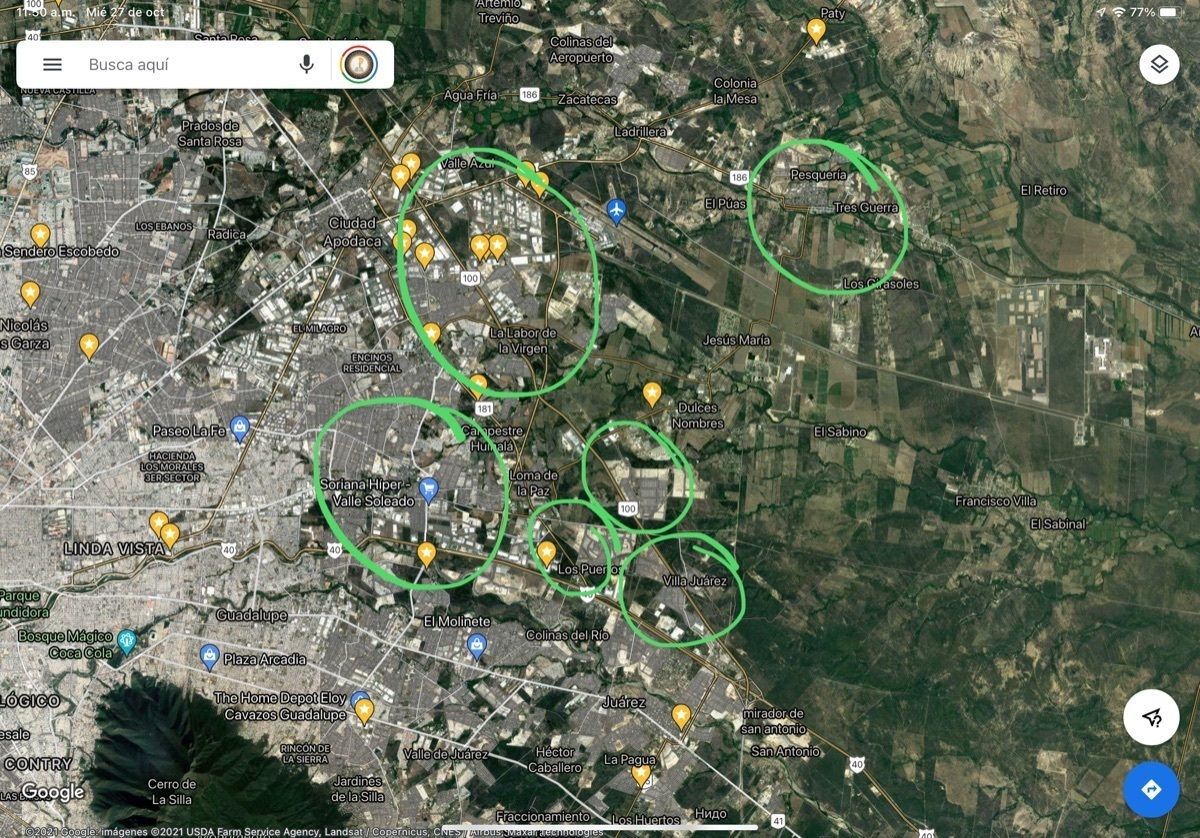Select the Bosque Mágico Coca Cola pin
This screenshot has height=838, width=1200.
(127, 640)
